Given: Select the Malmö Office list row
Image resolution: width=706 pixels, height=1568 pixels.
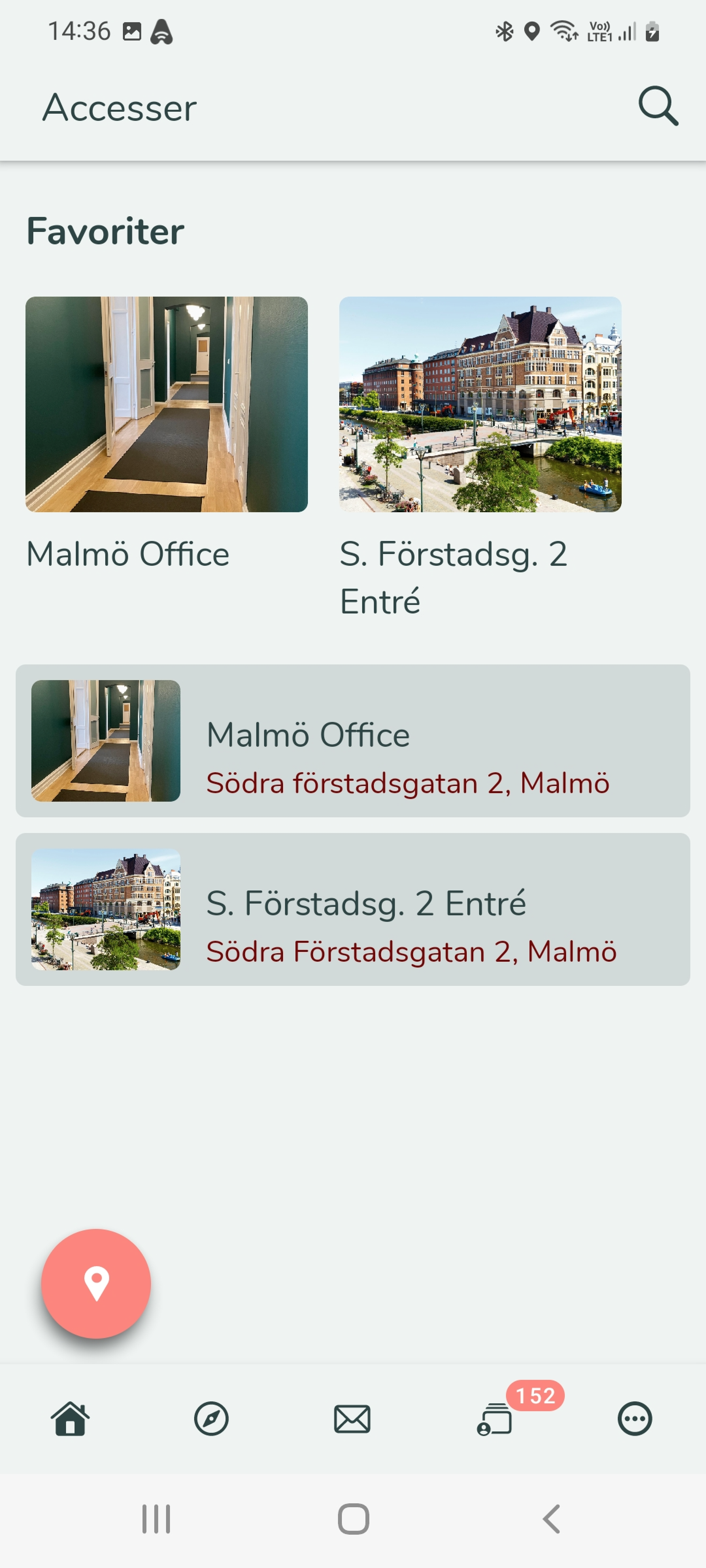Looking at the screenshot, I should 353,741.
